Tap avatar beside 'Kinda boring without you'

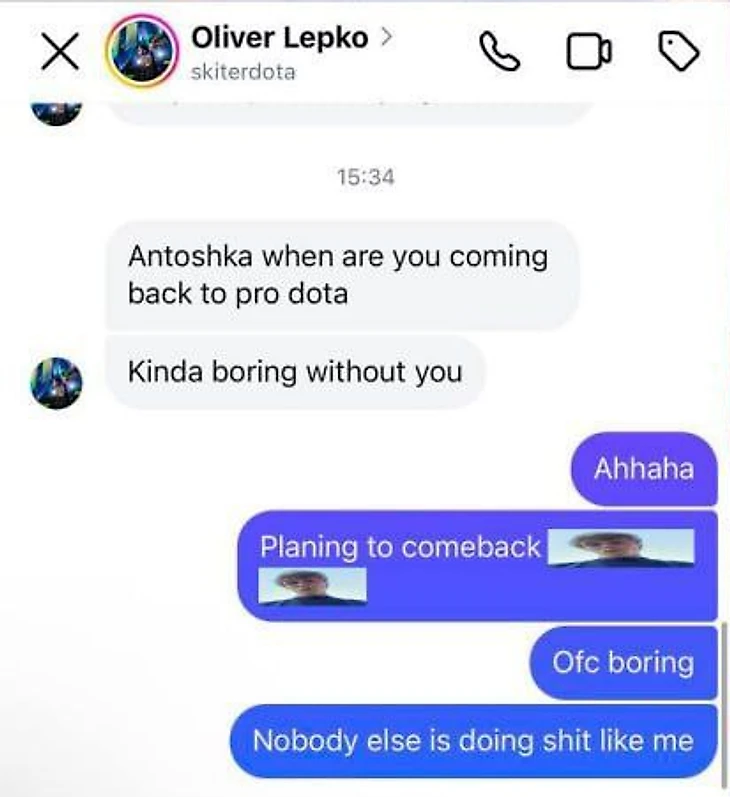[55, 380]
